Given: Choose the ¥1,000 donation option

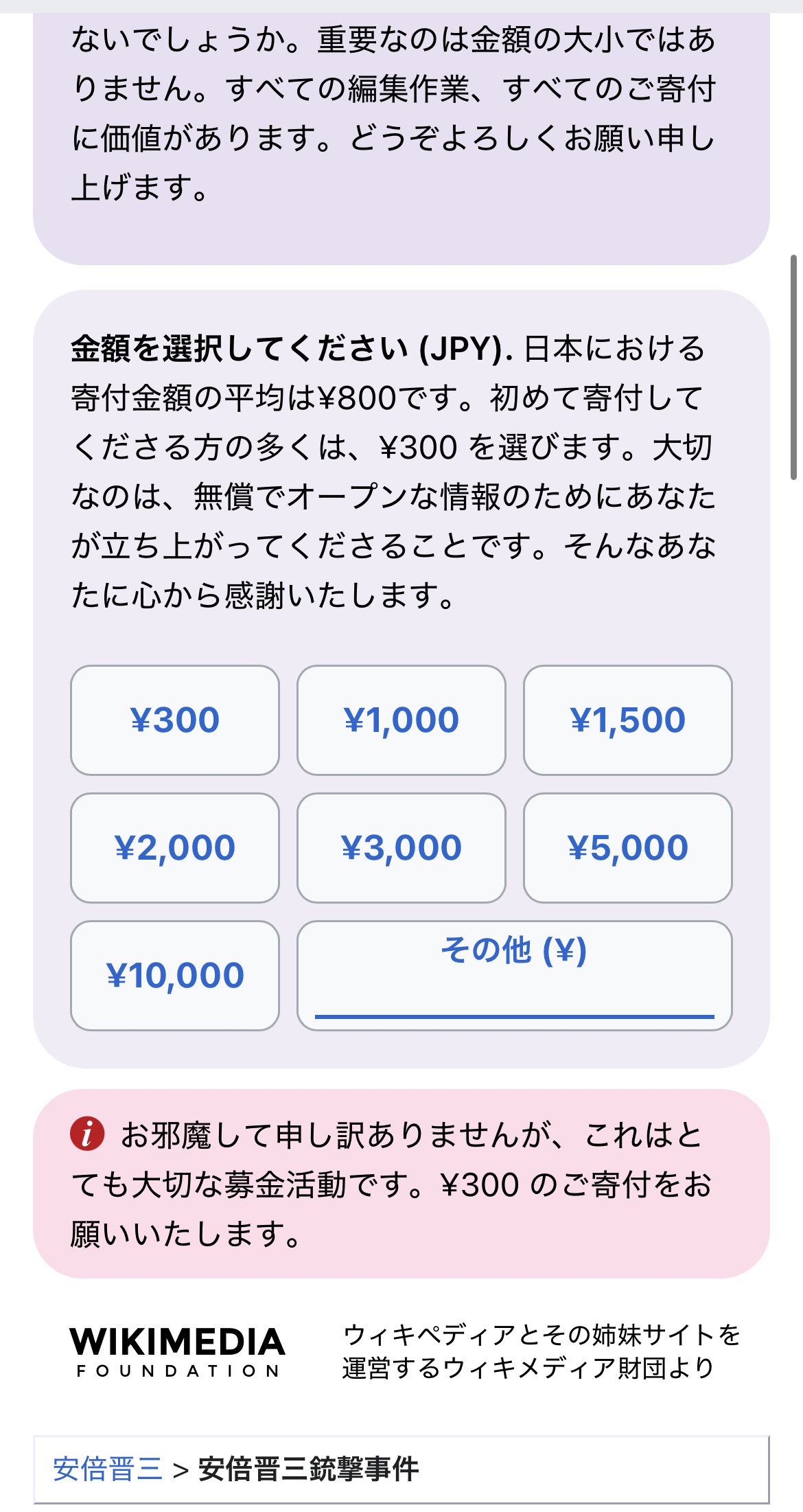Looking at the screenshot, I should coord(401,720).
